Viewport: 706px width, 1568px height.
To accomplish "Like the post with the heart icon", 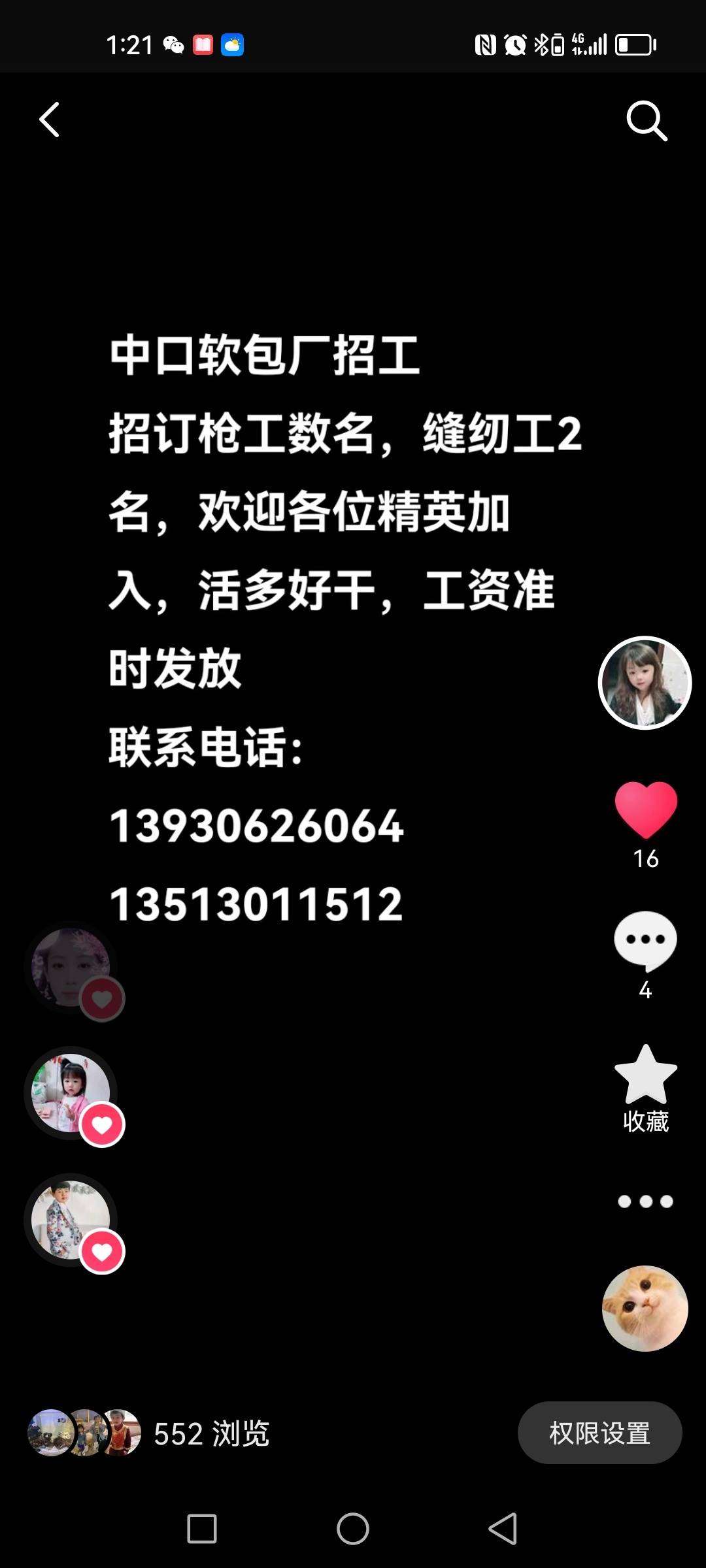I will click(645, 809).
